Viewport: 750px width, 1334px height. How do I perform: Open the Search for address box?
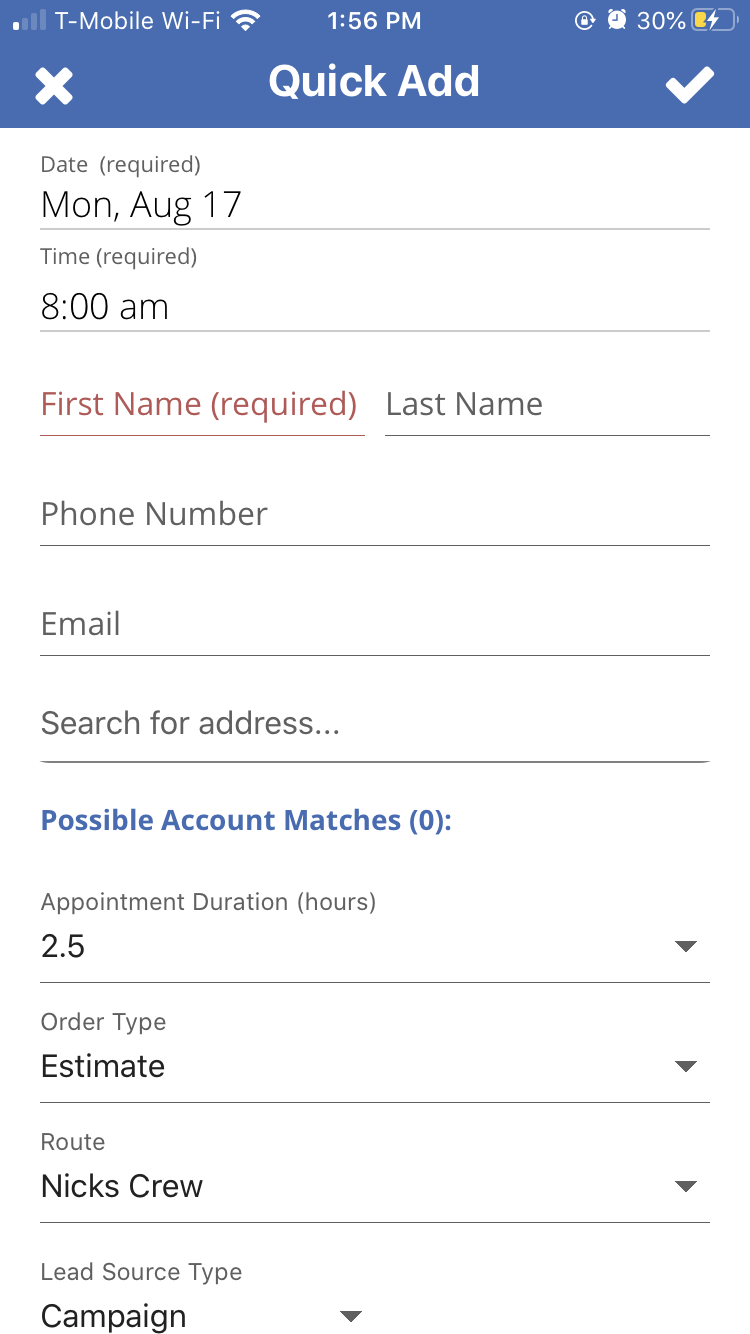(374, 724)
